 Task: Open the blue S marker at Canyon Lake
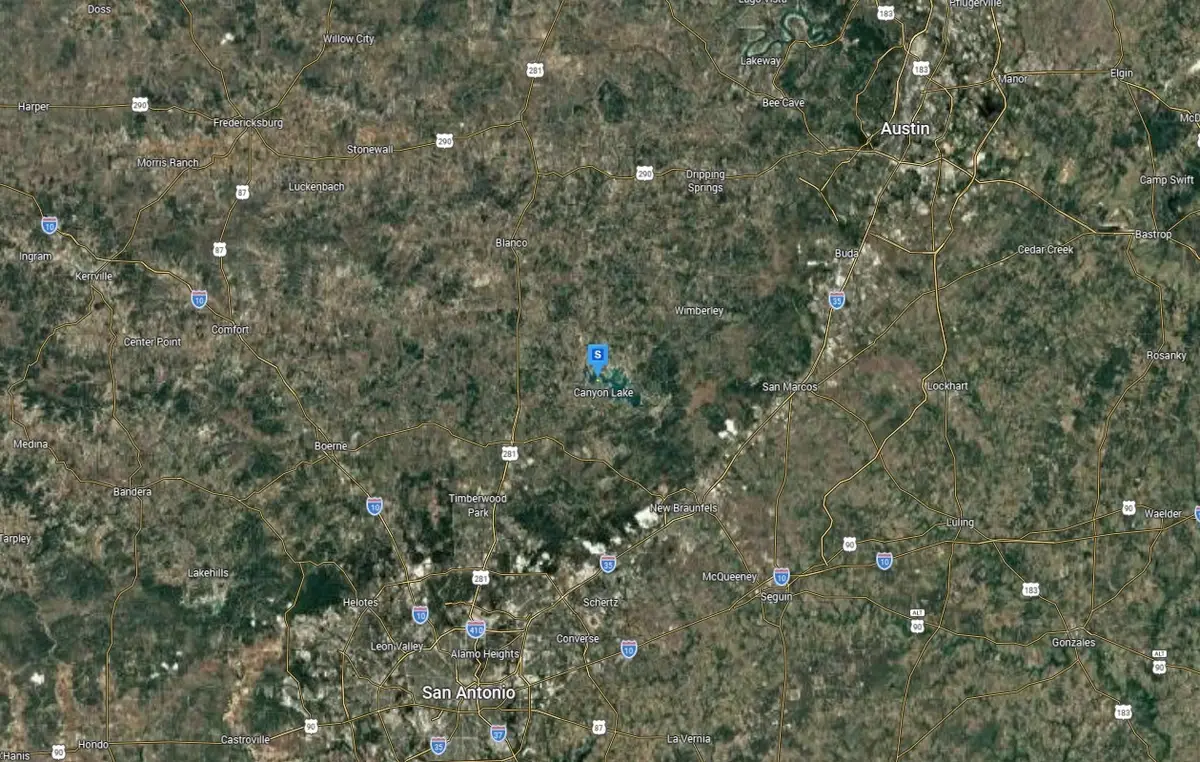click(598, 355)
